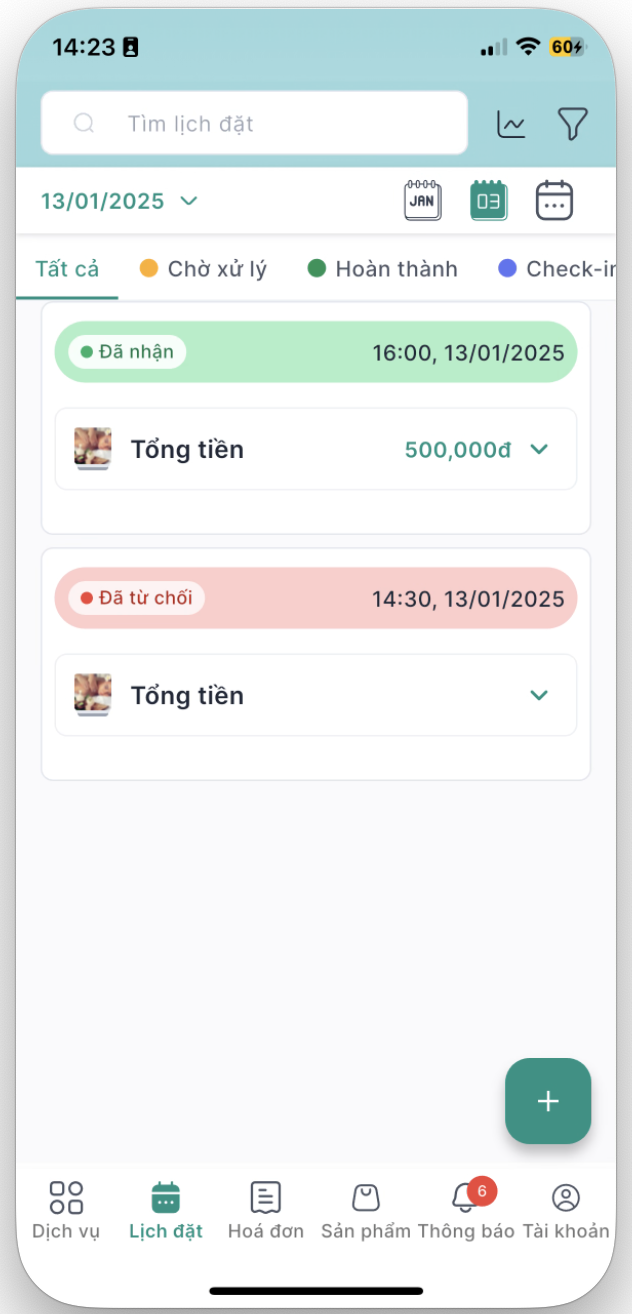
Task: Show Hoàn thành bookings
Action: coord(383,269)
